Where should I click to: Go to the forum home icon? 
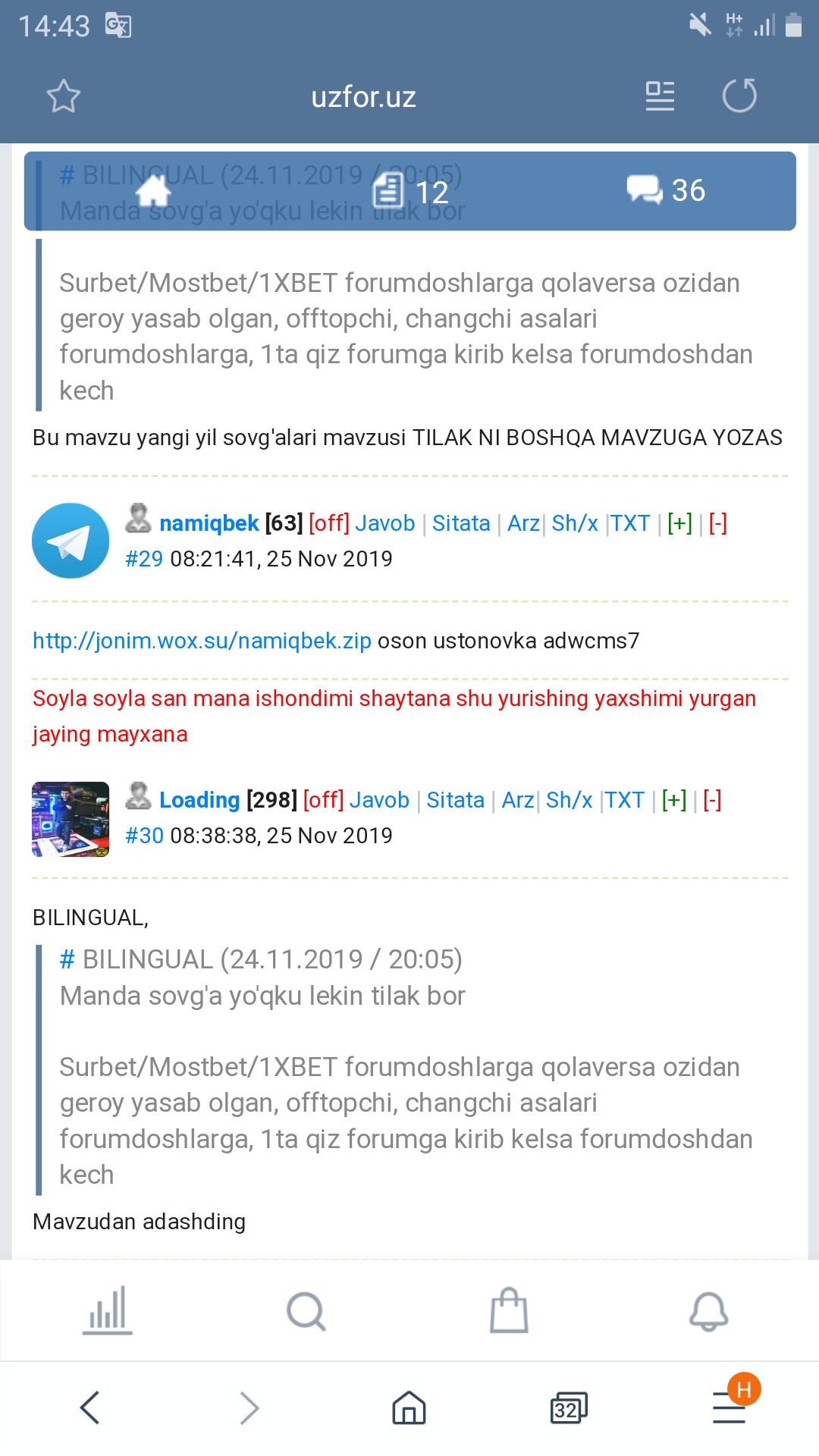(154, 191)
